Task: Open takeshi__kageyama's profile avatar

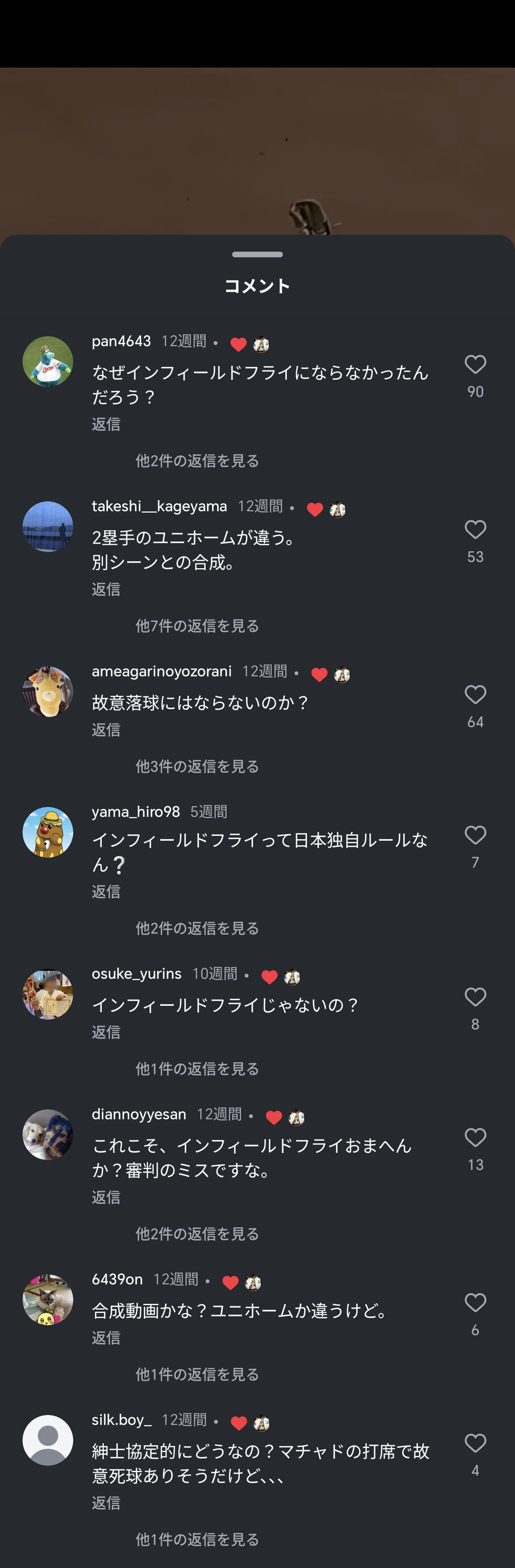Action: [x=48, y=527]
